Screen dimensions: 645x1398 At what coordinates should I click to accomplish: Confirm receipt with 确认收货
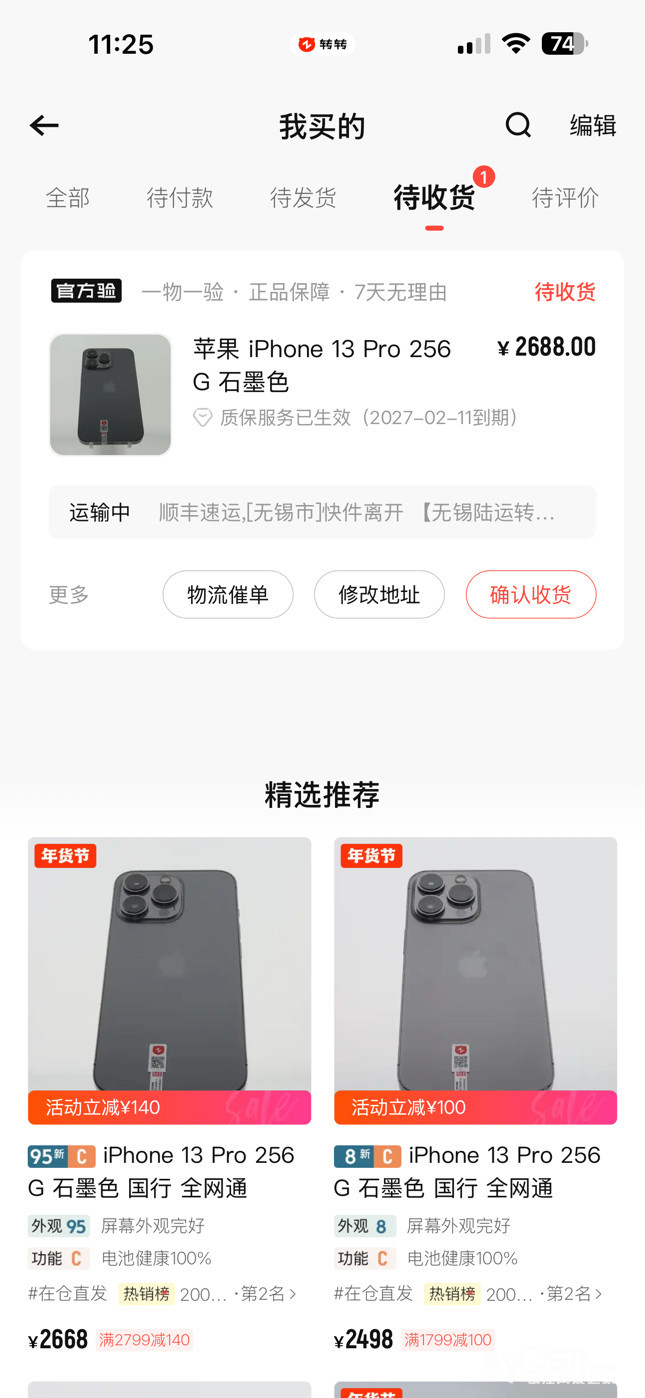click(530, 595)
